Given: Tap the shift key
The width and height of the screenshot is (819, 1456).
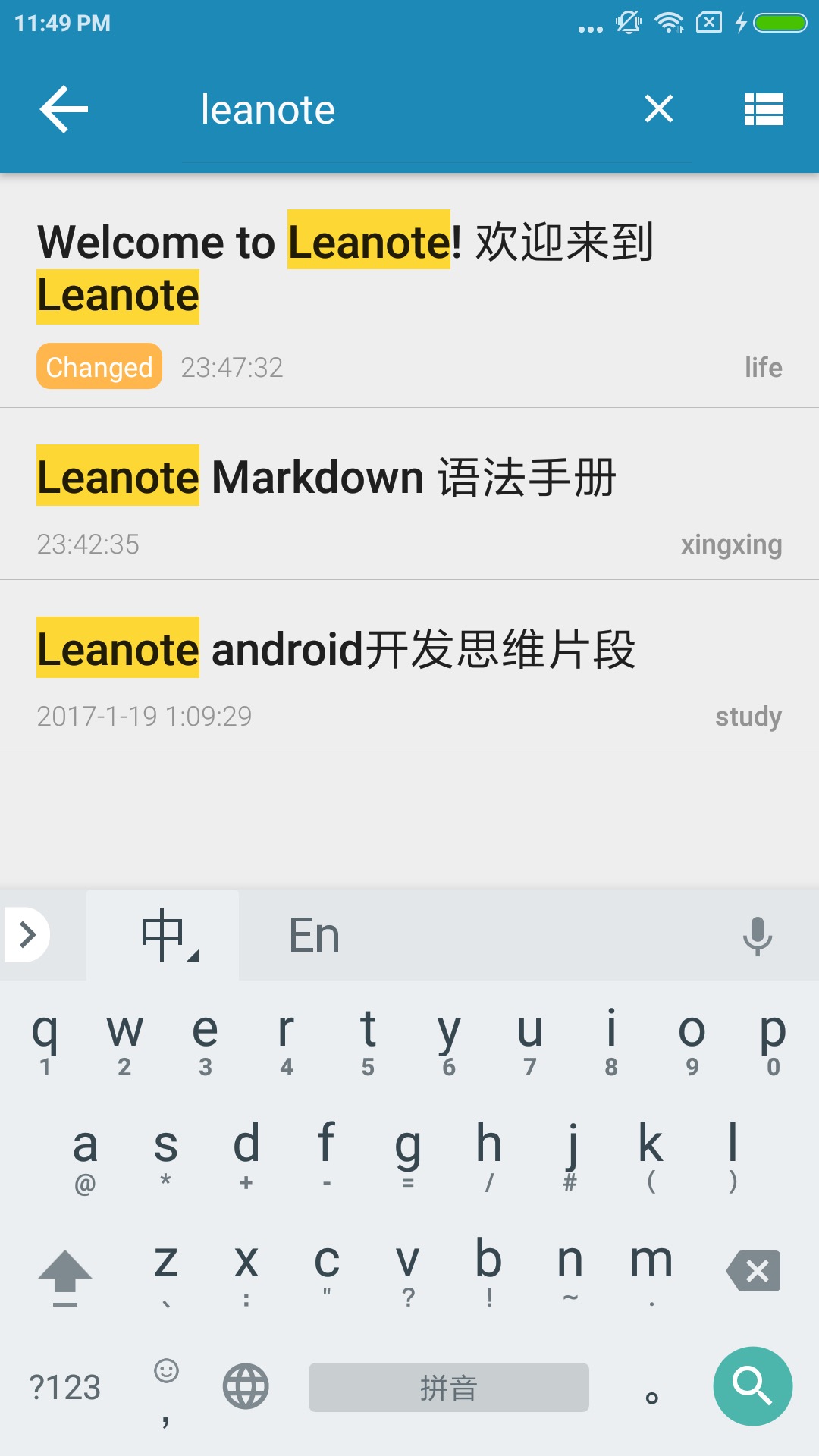Looking at the screenshot, I should click(65, 1277).
